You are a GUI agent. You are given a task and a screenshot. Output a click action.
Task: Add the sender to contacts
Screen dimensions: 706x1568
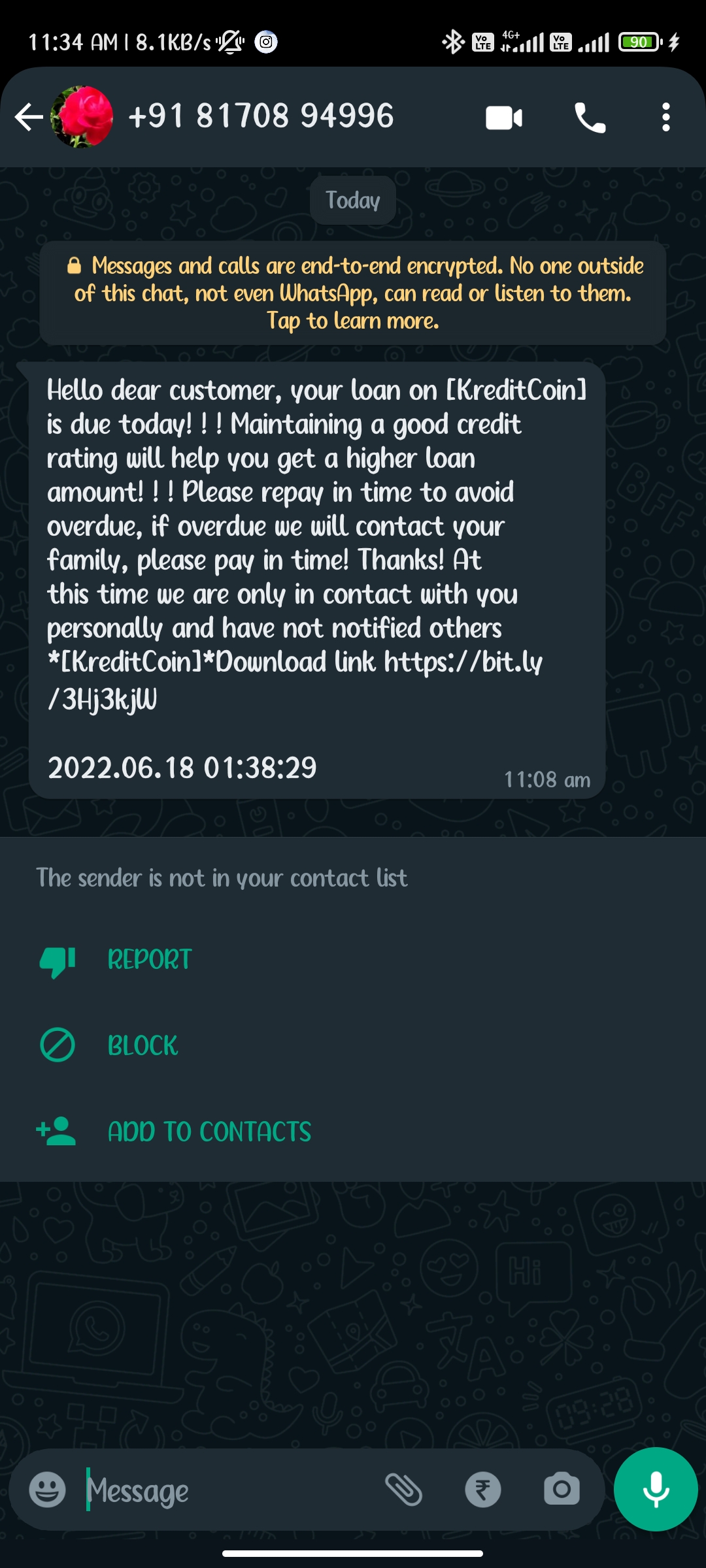click(209, 1132)
